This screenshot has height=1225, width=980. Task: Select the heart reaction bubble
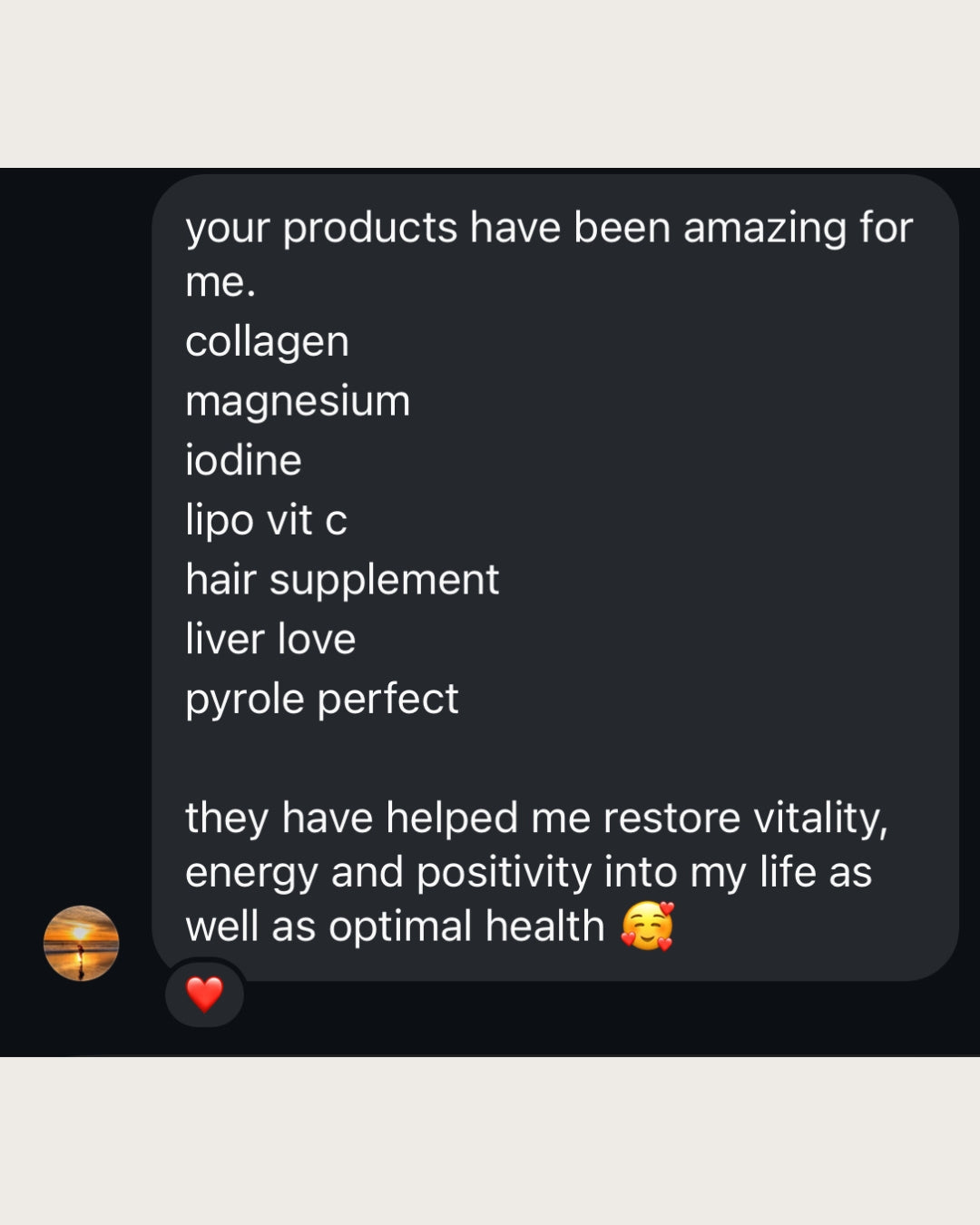[x=204, y=995]
